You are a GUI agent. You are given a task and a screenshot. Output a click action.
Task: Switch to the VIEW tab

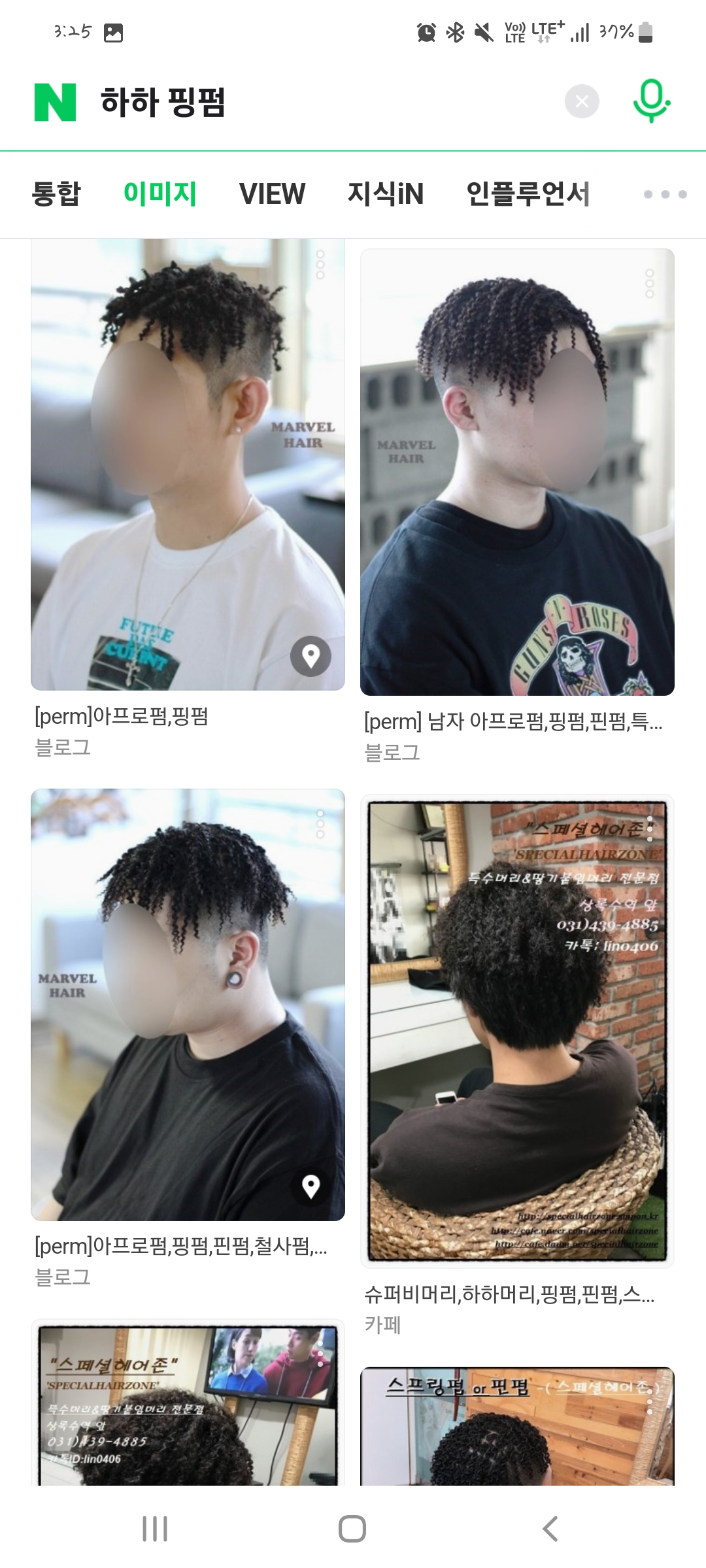(272, 194)
